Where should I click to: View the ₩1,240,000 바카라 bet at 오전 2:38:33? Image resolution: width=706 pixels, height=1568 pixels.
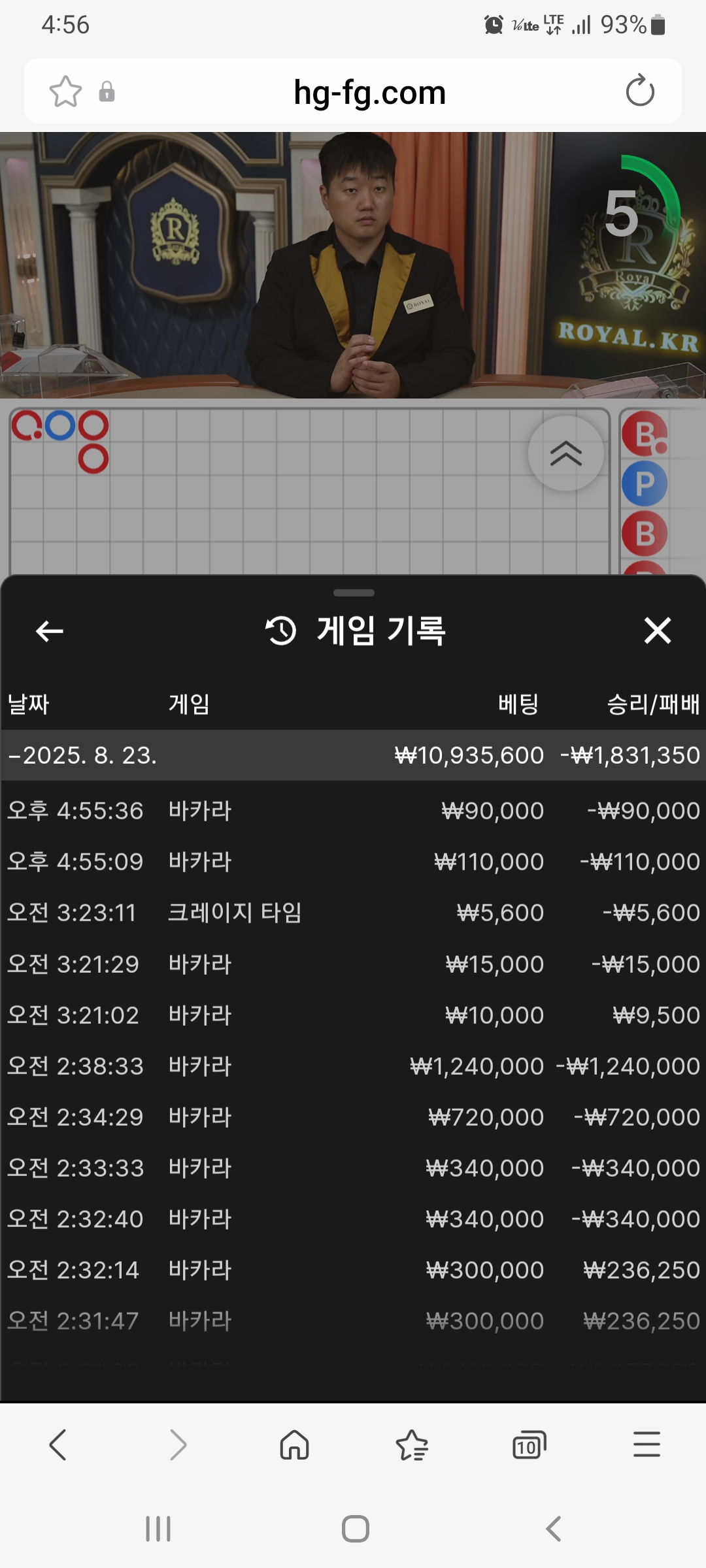coord(353,1066)
